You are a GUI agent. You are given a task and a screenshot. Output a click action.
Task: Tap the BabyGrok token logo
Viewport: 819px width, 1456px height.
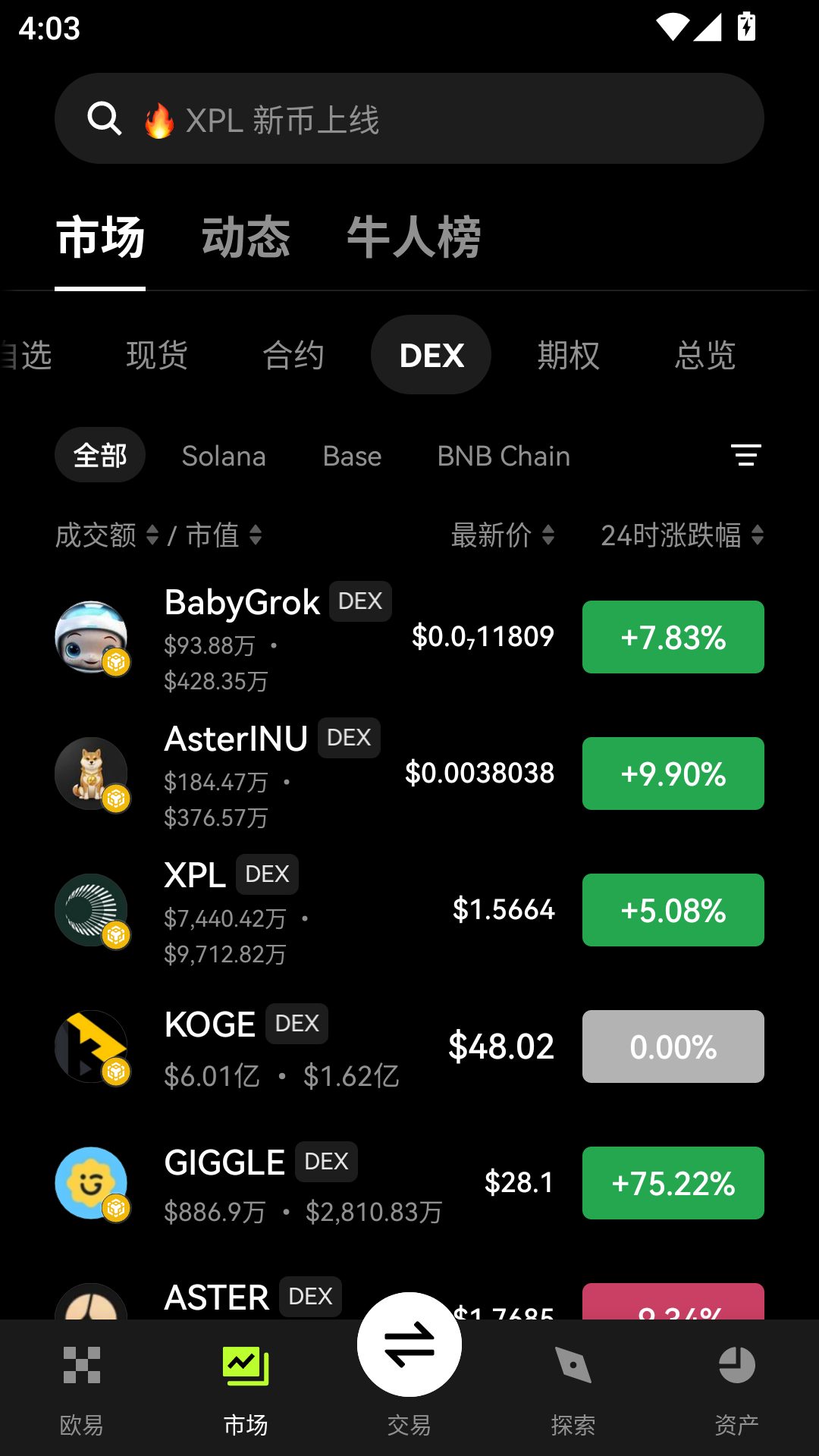click(91, 637)
